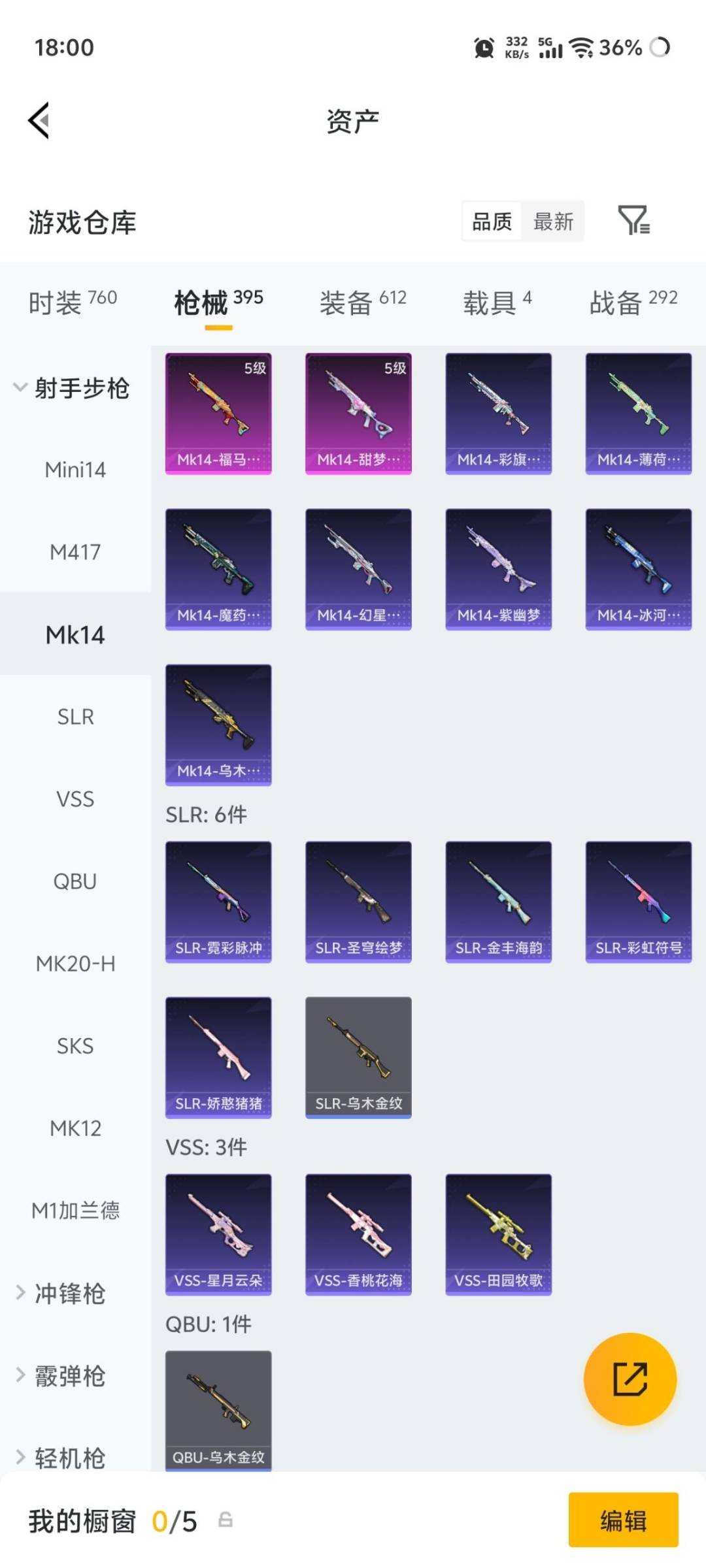Screen dimensions: 706x1568
Task: Collapse the 射手步枪 category
Action: (x=72, y=388)
